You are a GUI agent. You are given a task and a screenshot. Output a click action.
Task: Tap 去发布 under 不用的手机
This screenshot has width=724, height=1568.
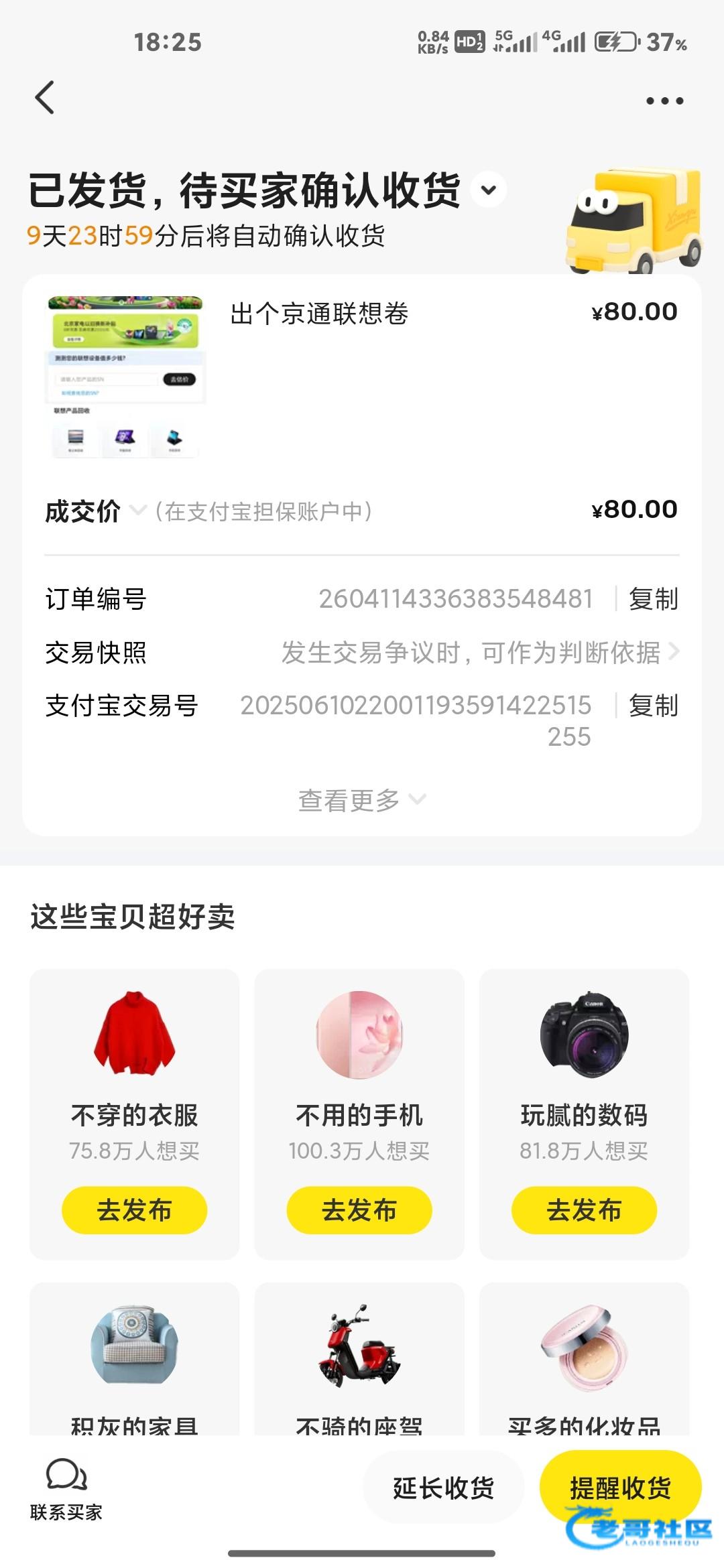(x=359, y=1210)
